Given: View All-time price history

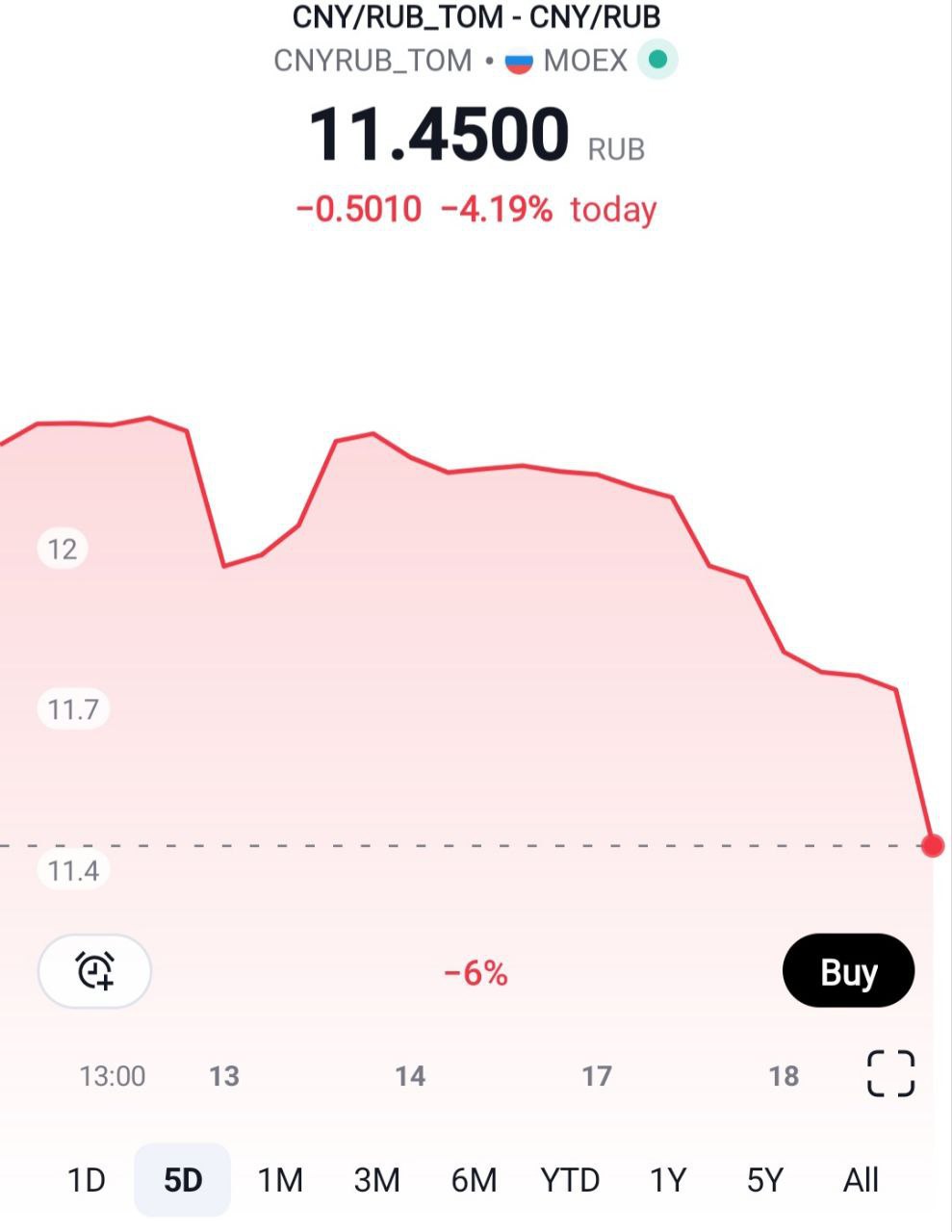Looking at the screenshot, I should (x=861, y=1180).
